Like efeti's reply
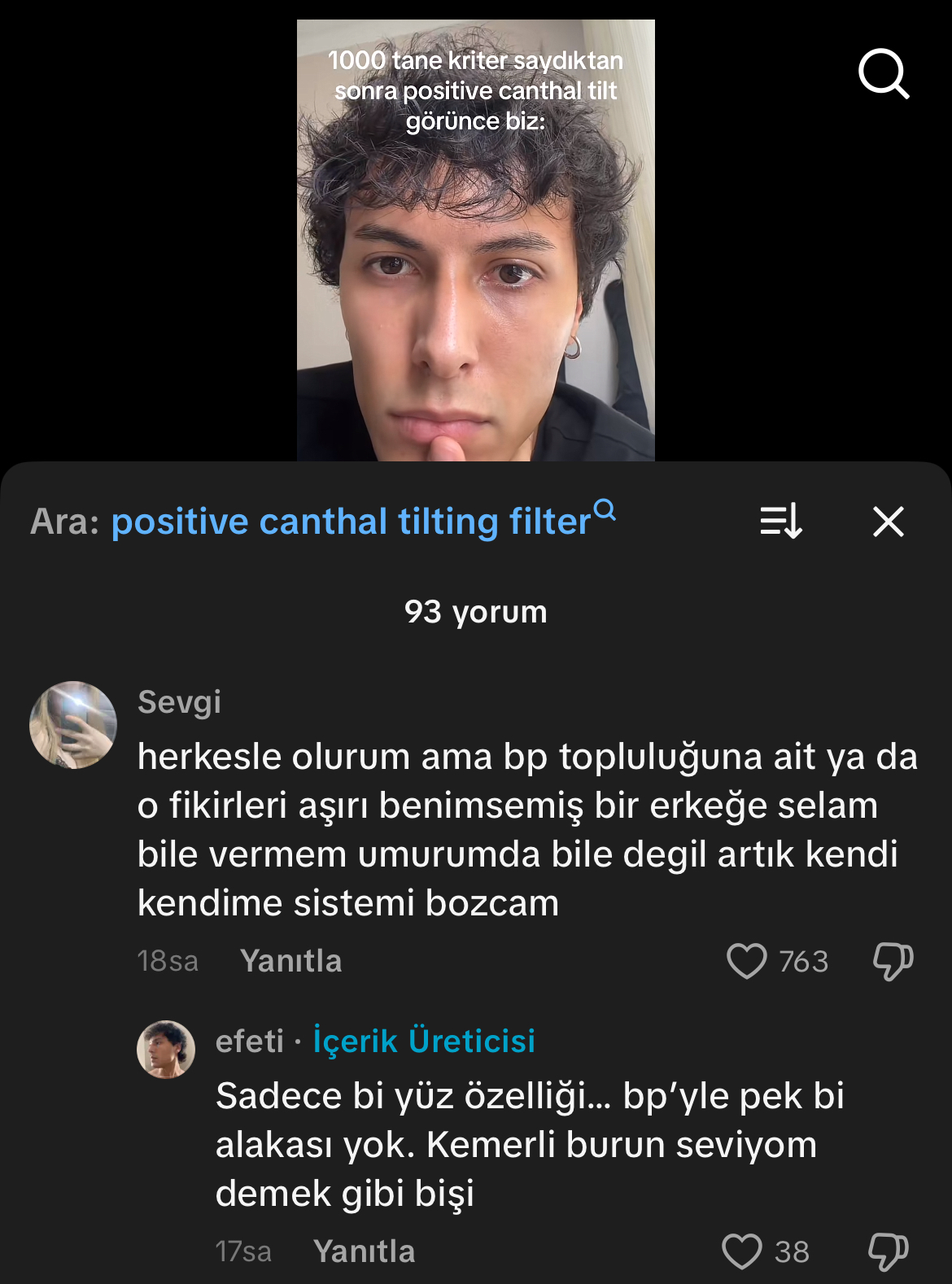Screen dimensions: 952x1284 (742, 1251)
